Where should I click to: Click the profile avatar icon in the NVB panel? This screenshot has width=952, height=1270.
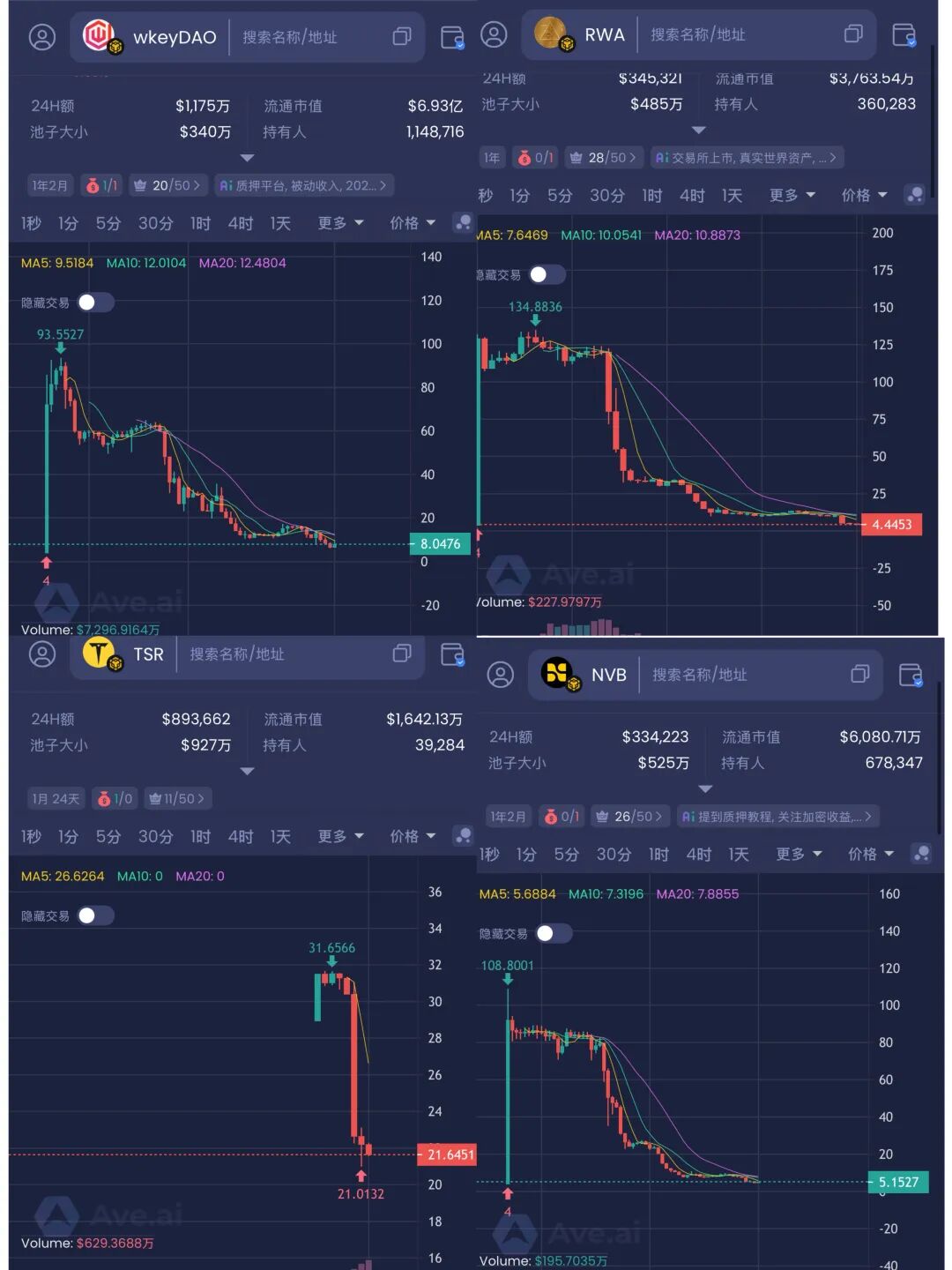coord(501,675)
